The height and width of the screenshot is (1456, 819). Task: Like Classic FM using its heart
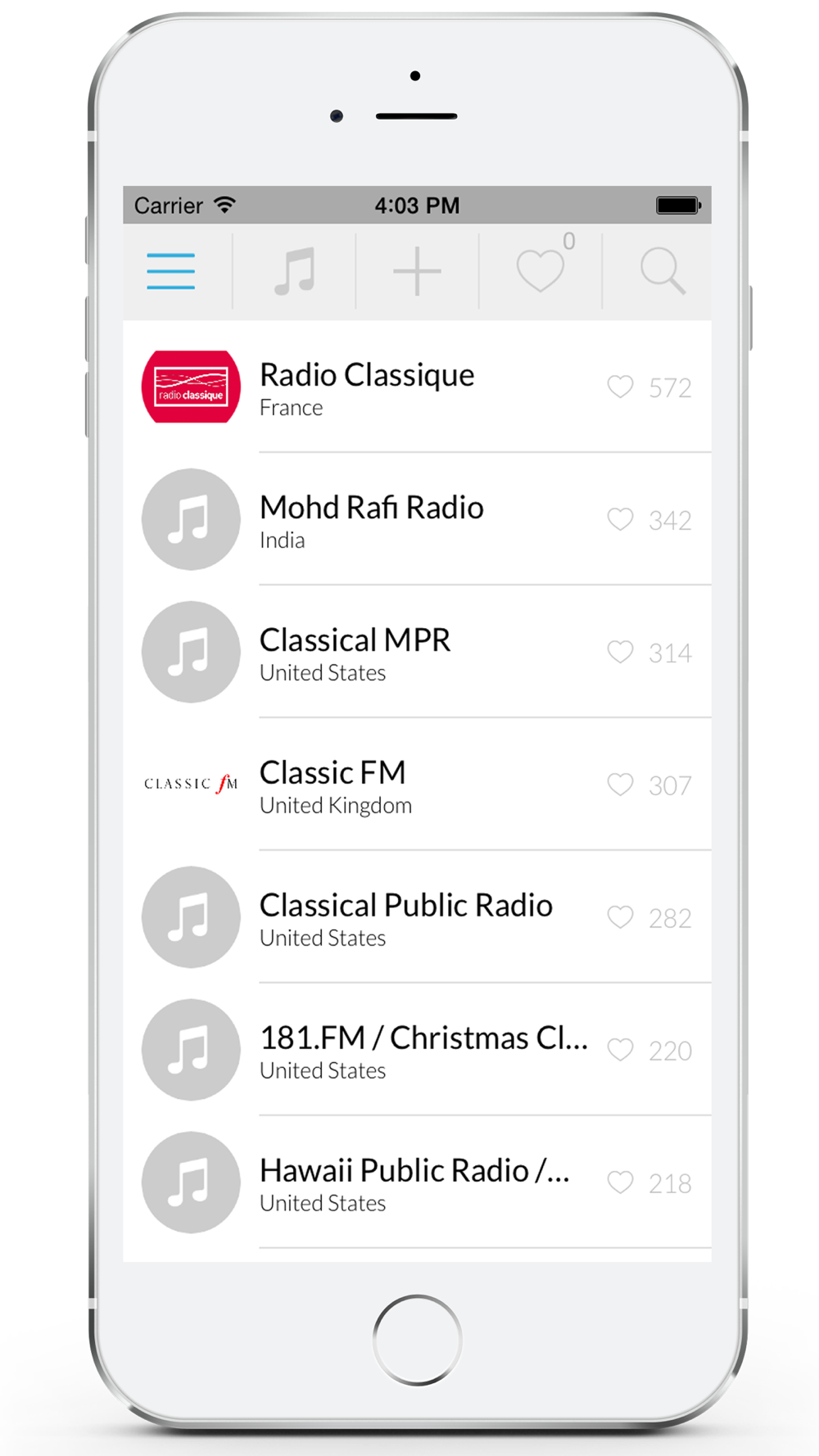click(620, 785)
